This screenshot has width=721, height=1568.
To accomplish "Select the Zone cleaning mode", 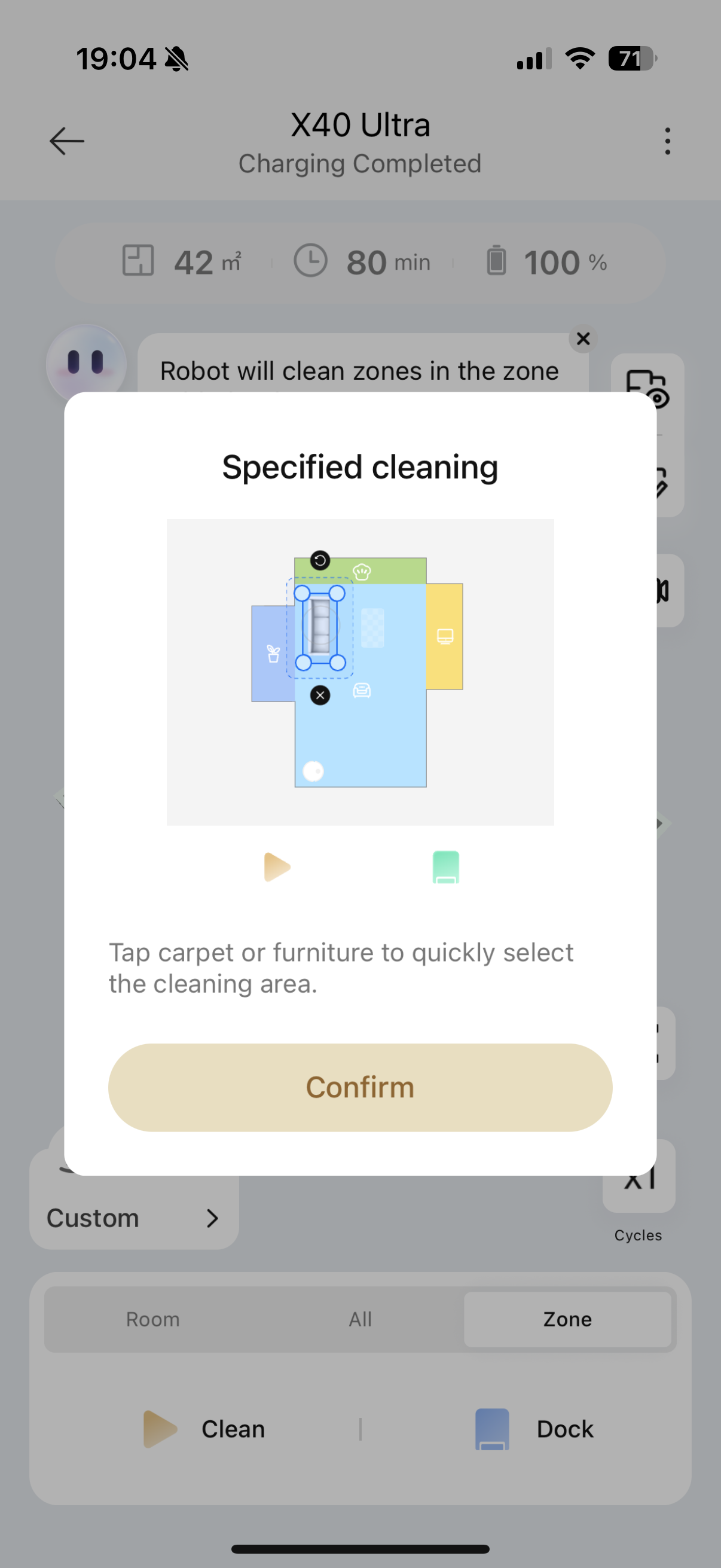I will [566, 1319].
